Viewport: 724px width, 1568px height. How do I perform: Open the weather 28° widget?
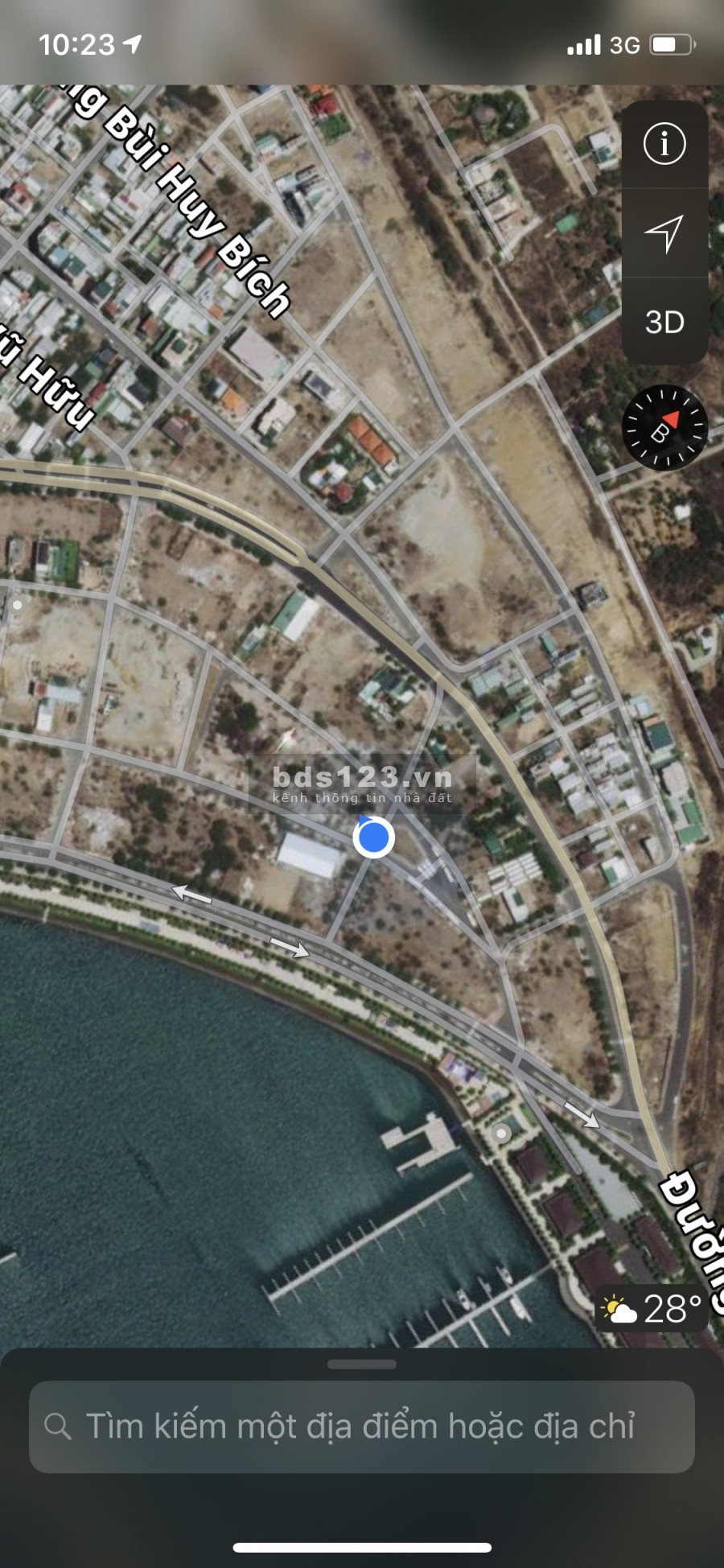652,1310
